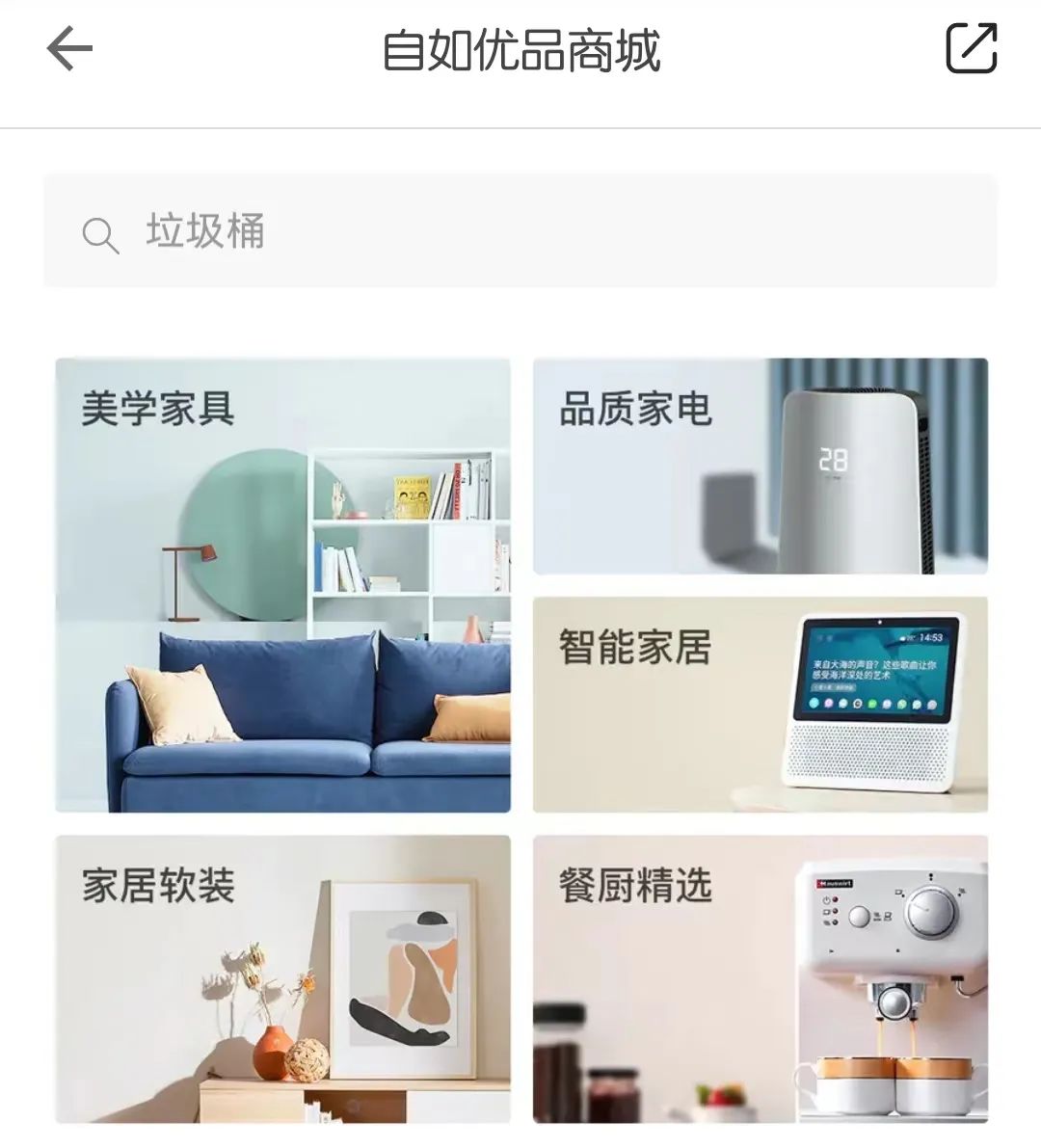The image size is (1041, 1148).
Task: Browse the 品质家电 category
Action: (760, 466)
